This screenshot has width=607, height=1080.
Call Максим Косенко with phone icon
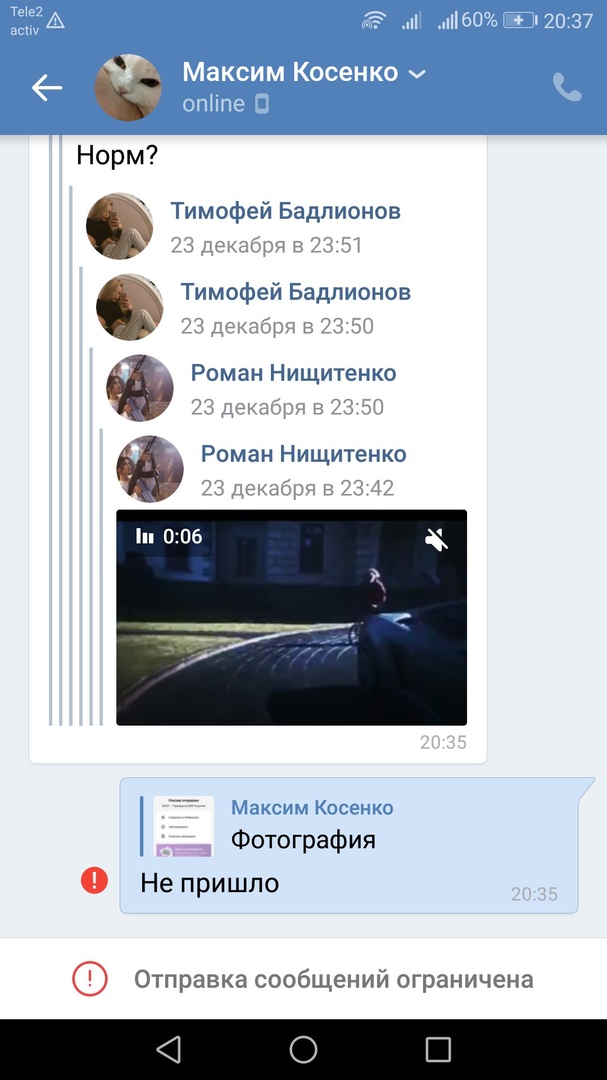tap(567, 88)
